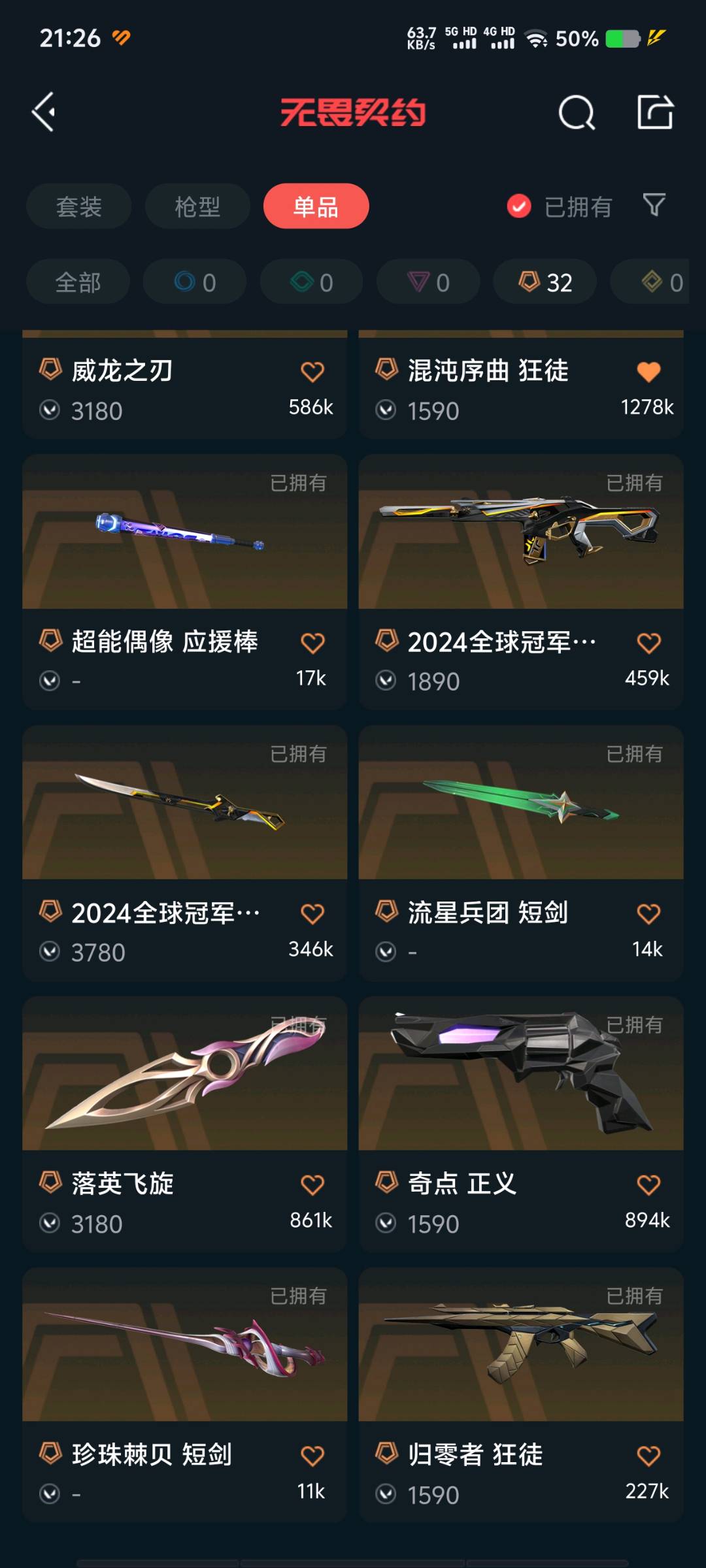Share this page via the share icon

point(655,112)
